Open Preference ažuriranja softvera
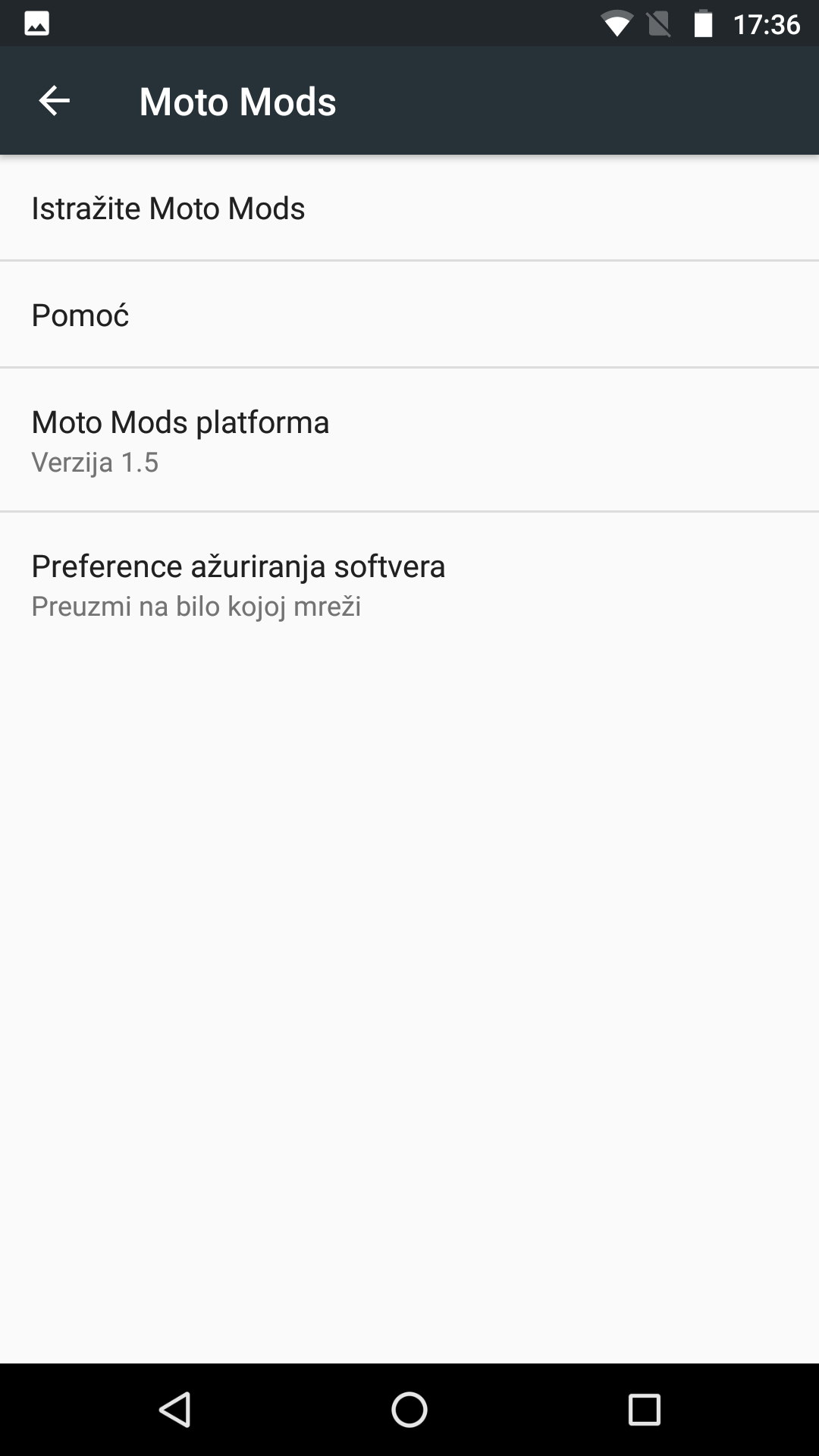Screen dimensions: 819x1456 point(409,584)
